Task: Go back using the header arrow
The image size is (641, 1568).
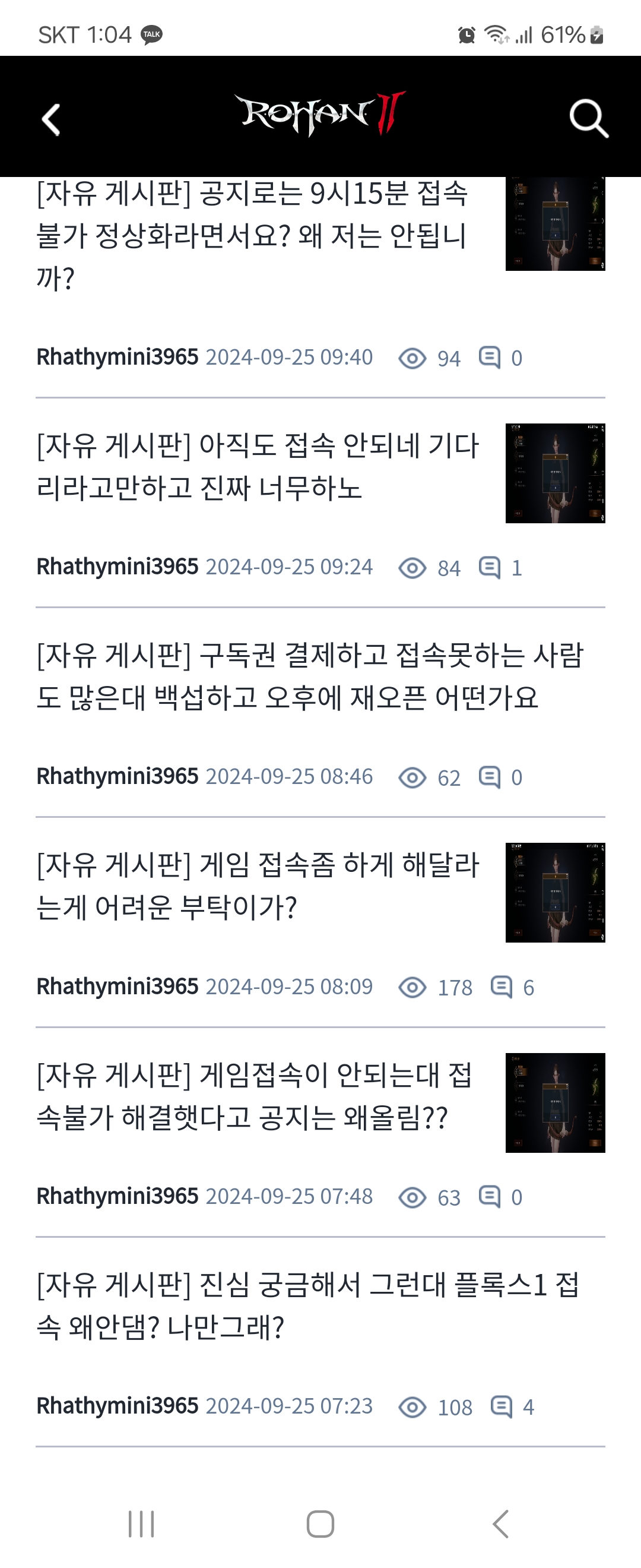Action: [51, 119]
